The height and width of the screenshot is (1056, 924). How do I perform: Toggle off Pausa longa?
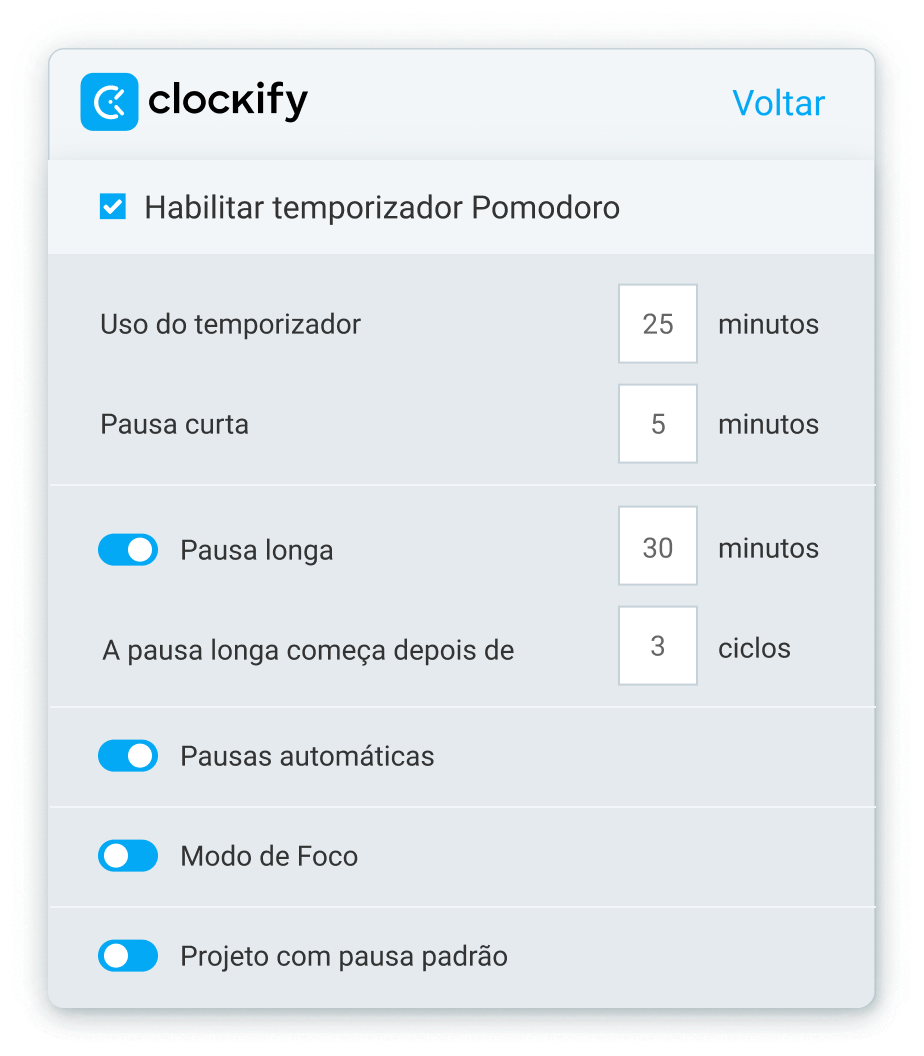(128, 549)
